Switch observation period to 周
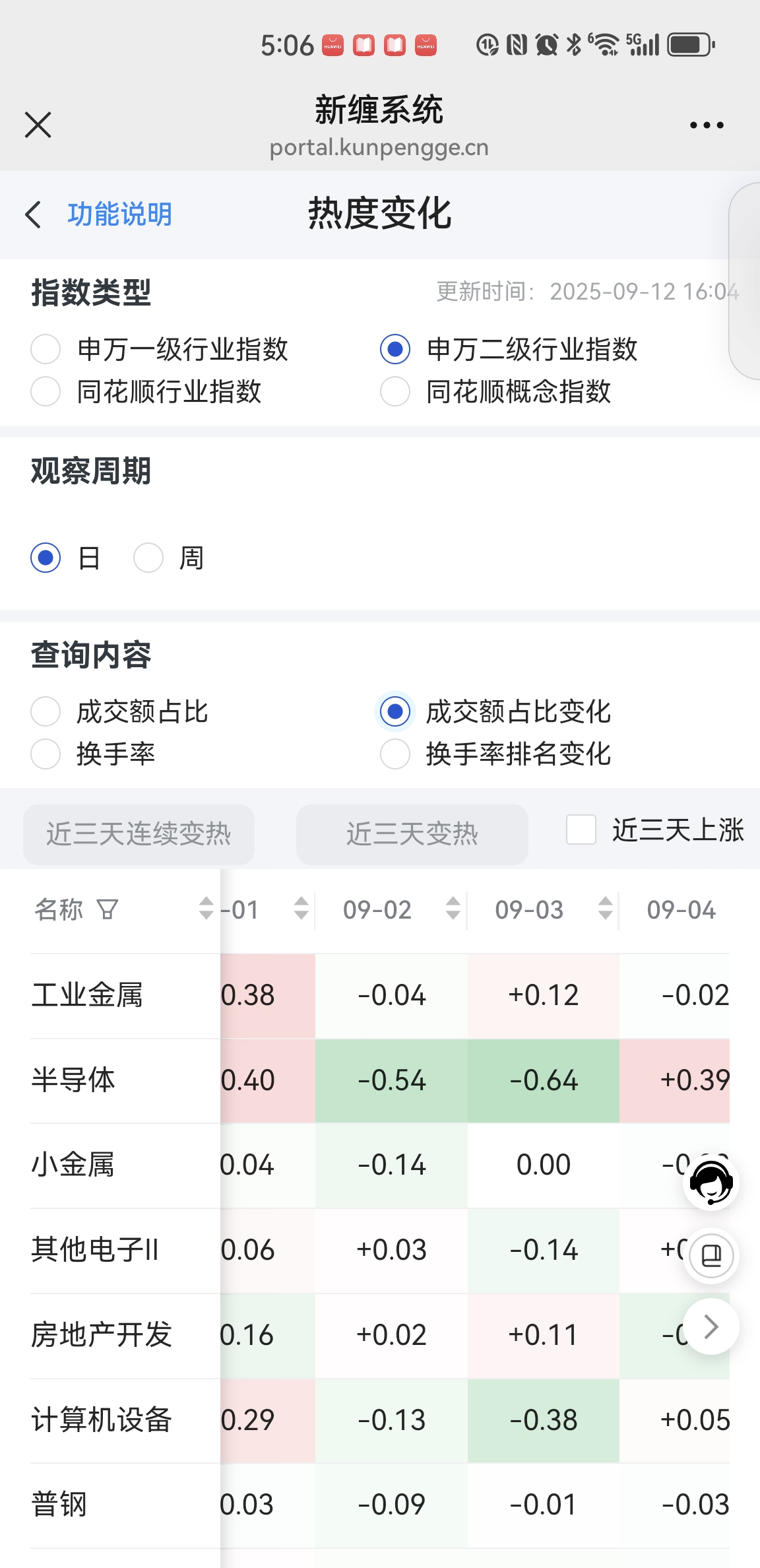This screenshot has height=1568, width=760. click(x=148, y=558)
